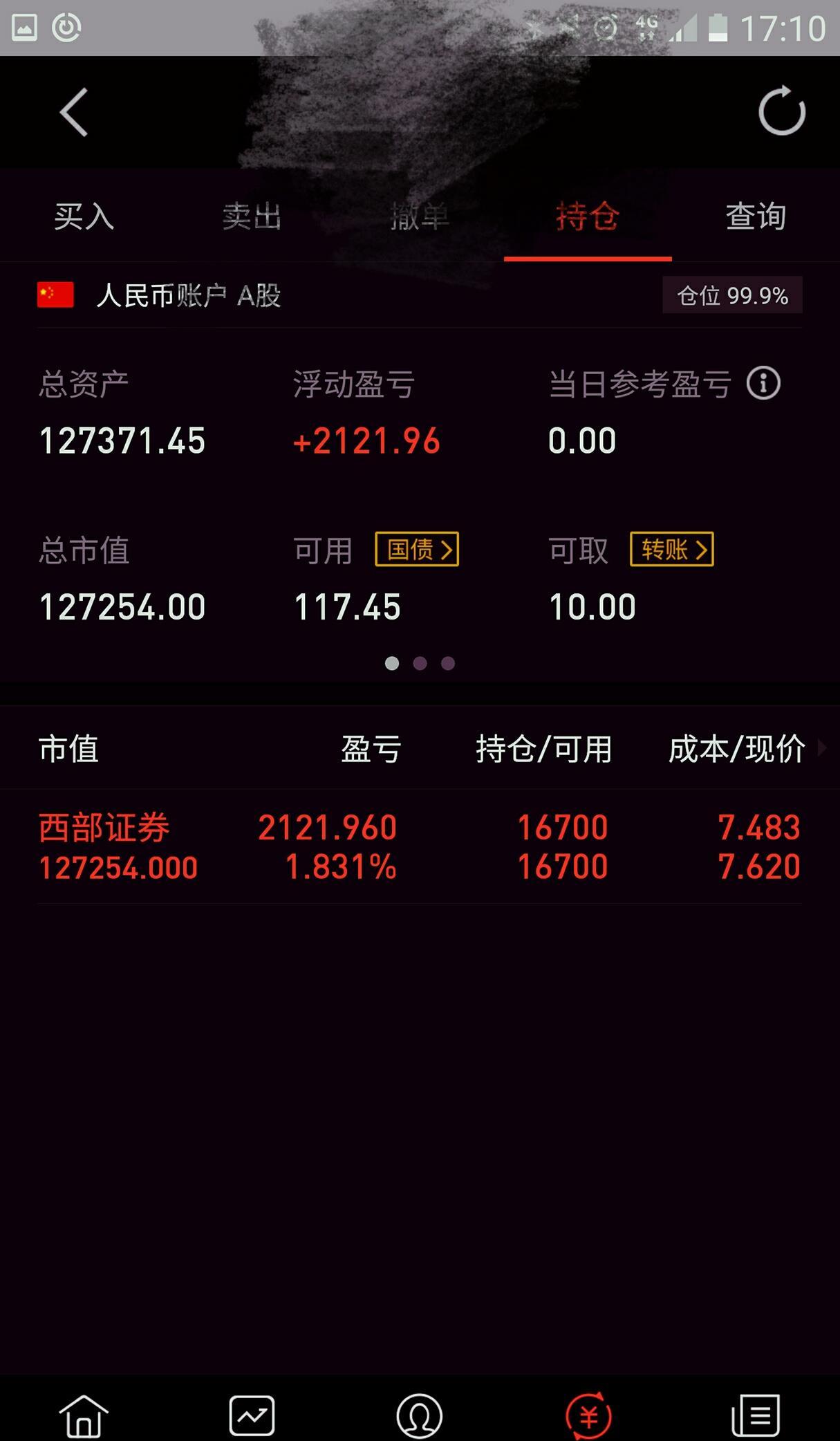The image size is (840, 1441).
Task: Open 转账 to transfer funds
Action: (x=671, y=550)
